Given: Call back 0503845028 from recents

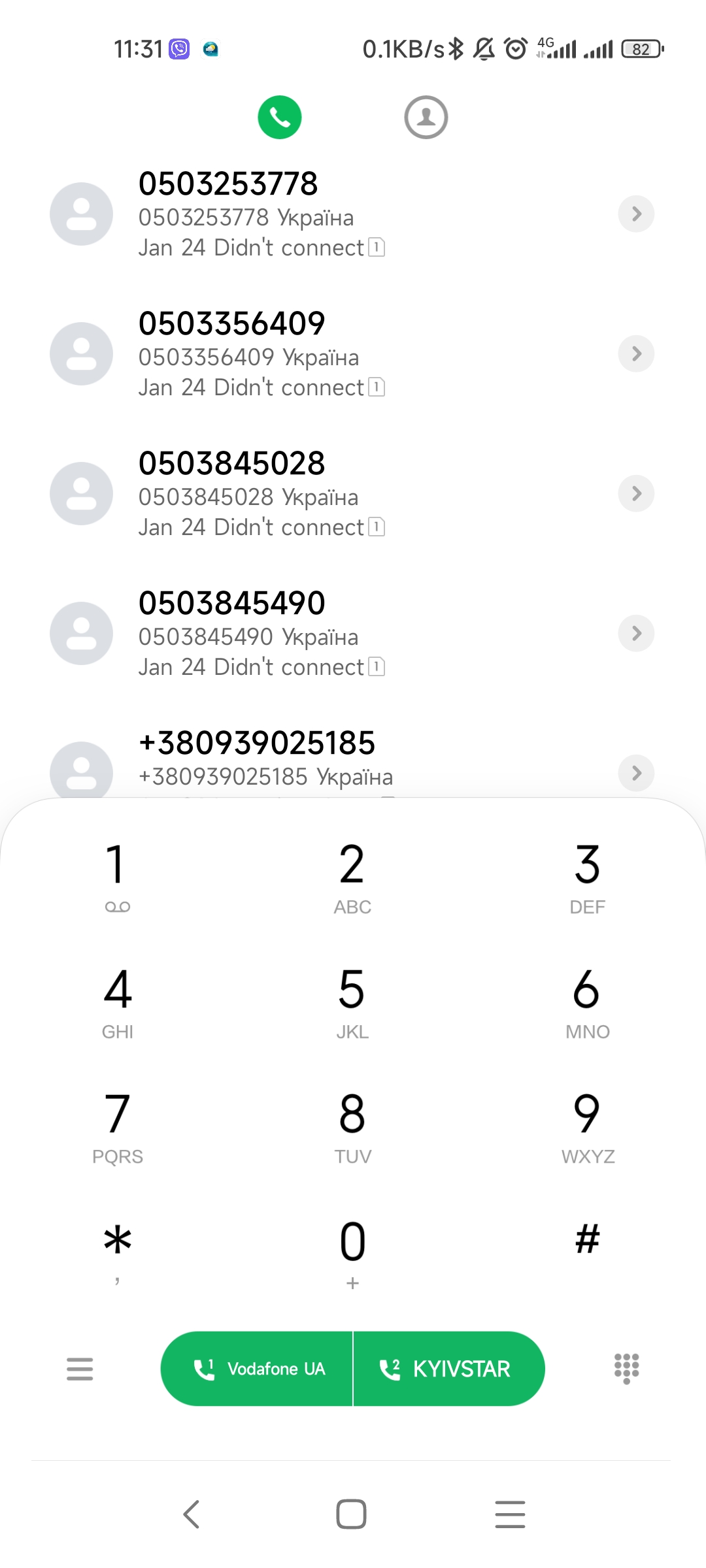Looking at the screenshot, I should (261, 493).
